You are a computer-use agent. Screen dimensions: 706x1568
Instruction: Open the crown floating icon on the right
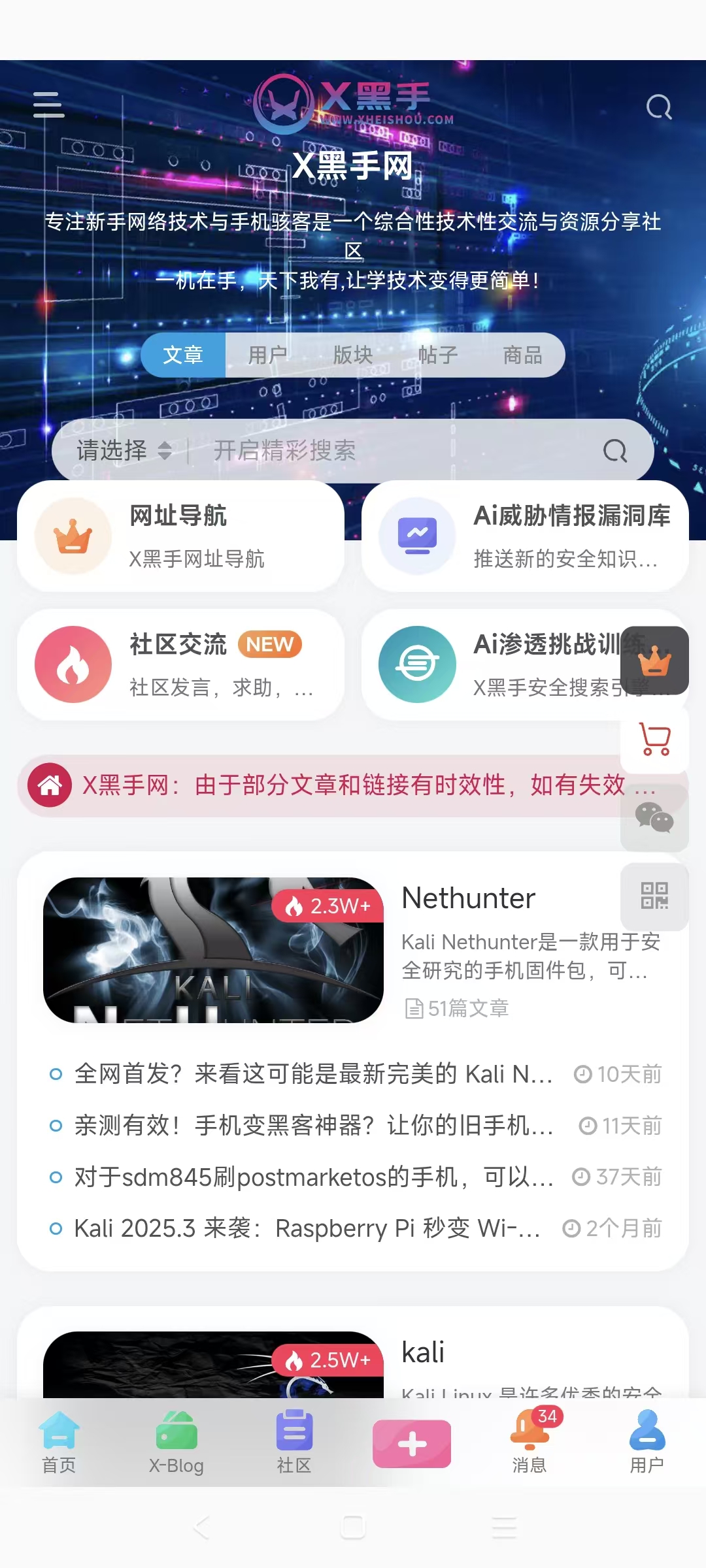(654, 661)
